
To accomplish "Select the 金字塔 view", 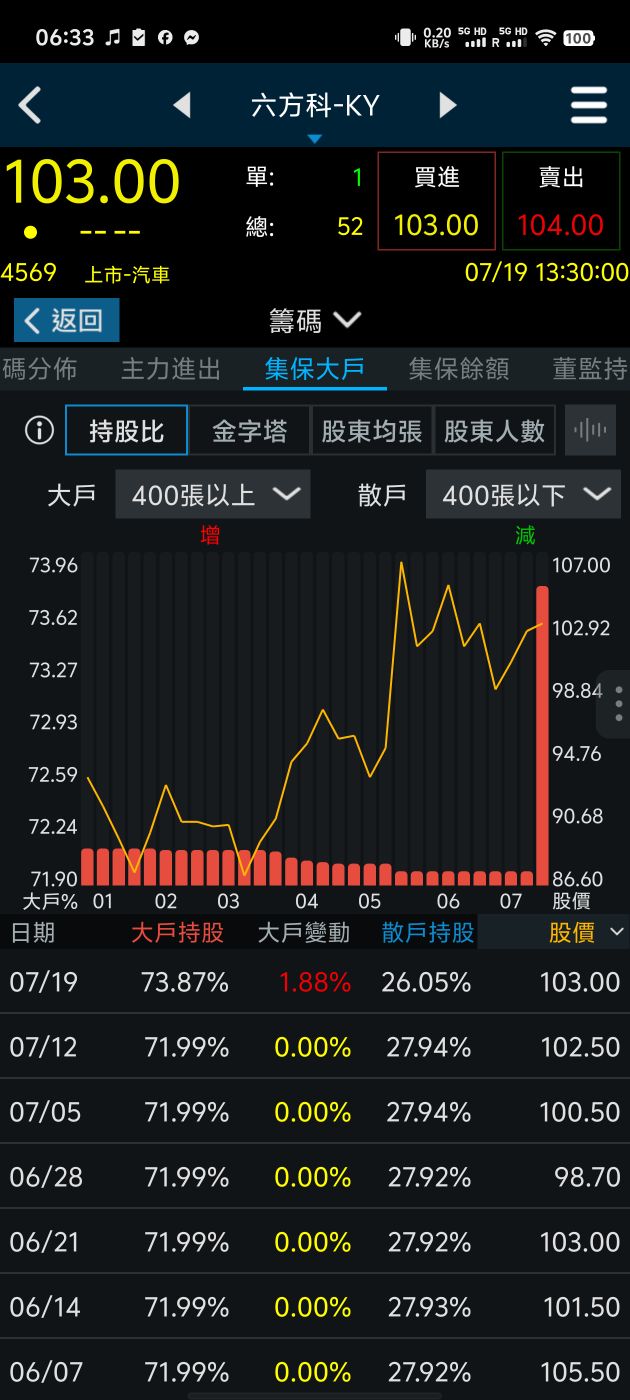I will pyautogui.click(x=249, y=431).
